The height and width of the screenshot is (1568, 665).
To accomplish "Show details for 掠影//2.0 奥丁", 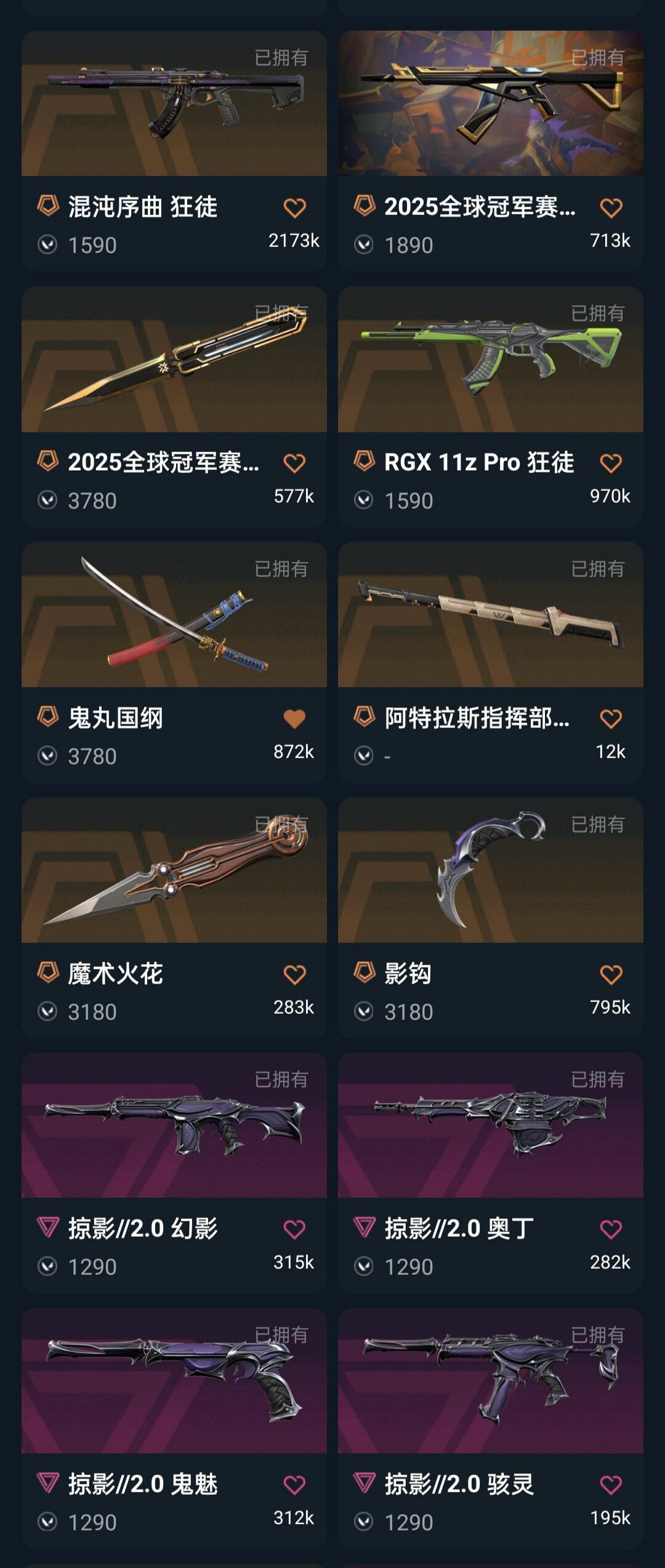I will 490,1125.
